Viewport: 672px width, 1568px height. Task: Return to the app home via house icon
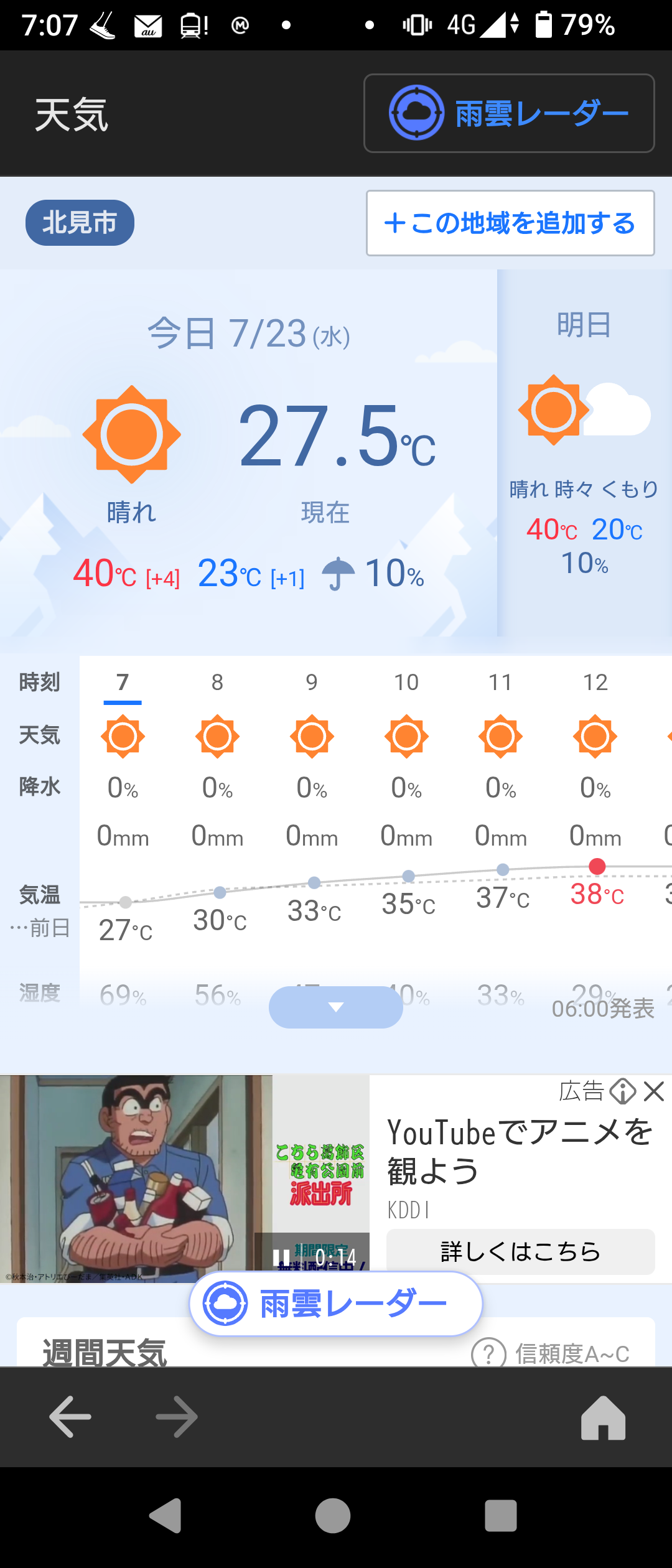pyautogui.click(x=603, y=1417)
